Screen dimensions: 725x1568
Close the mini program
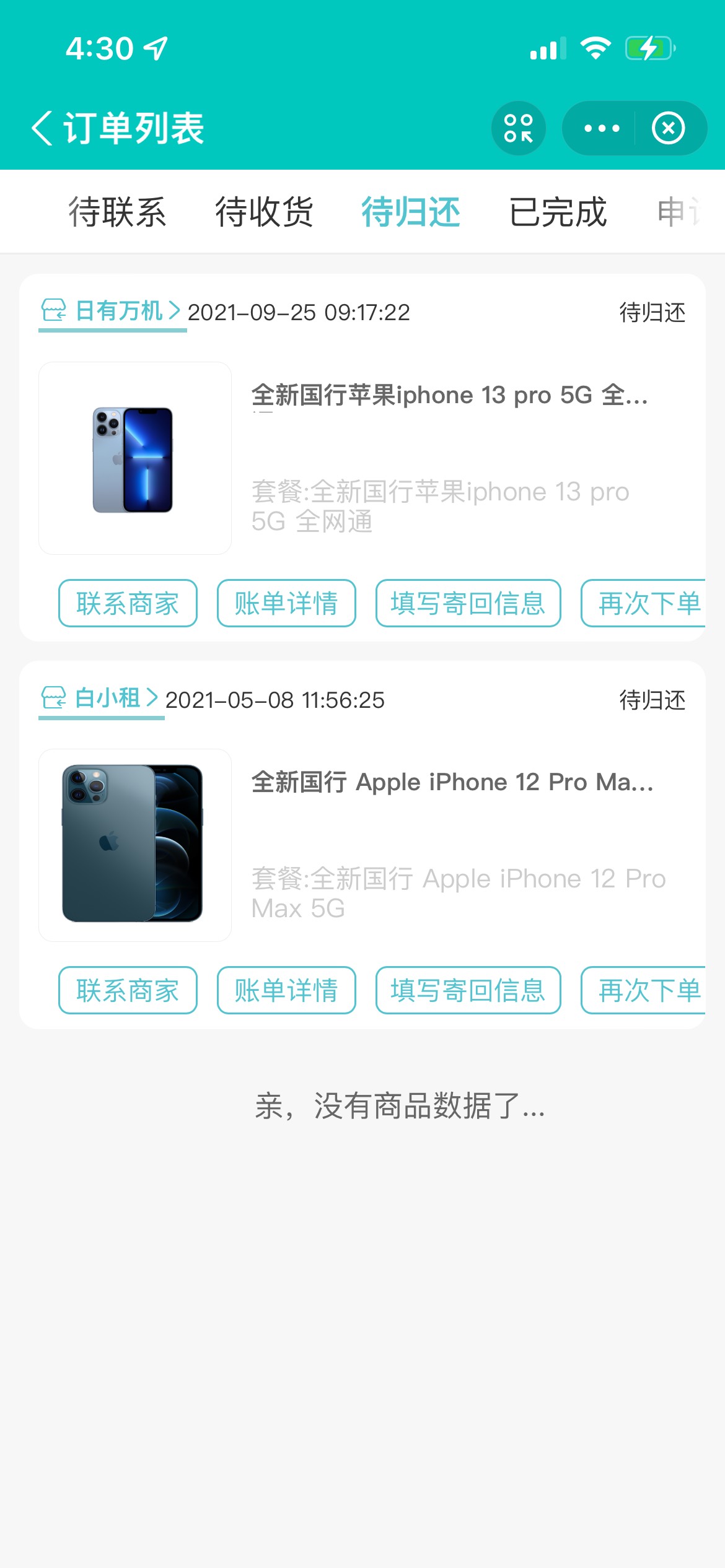tap(669, 128)
